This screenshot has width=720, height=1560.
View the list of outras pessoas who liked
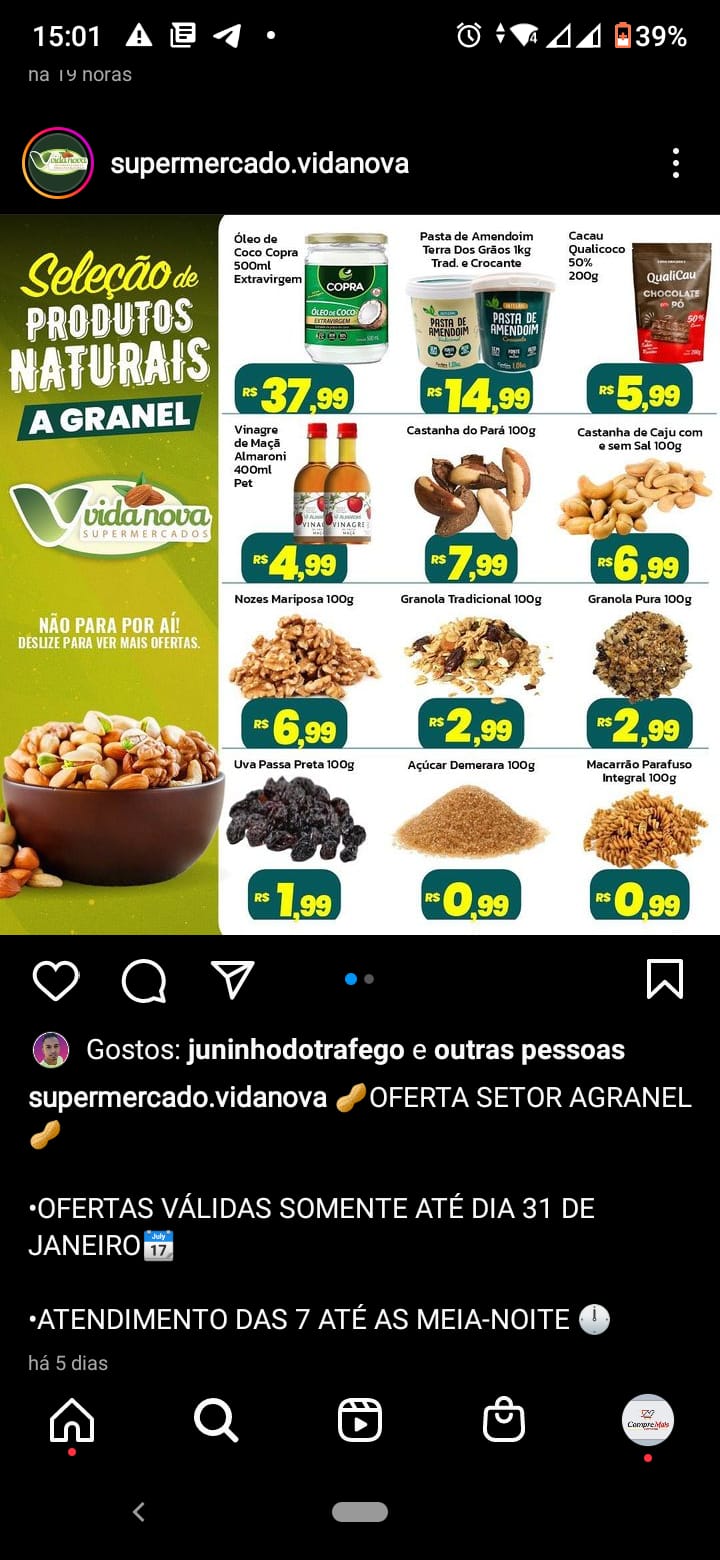click(529, 1050)
